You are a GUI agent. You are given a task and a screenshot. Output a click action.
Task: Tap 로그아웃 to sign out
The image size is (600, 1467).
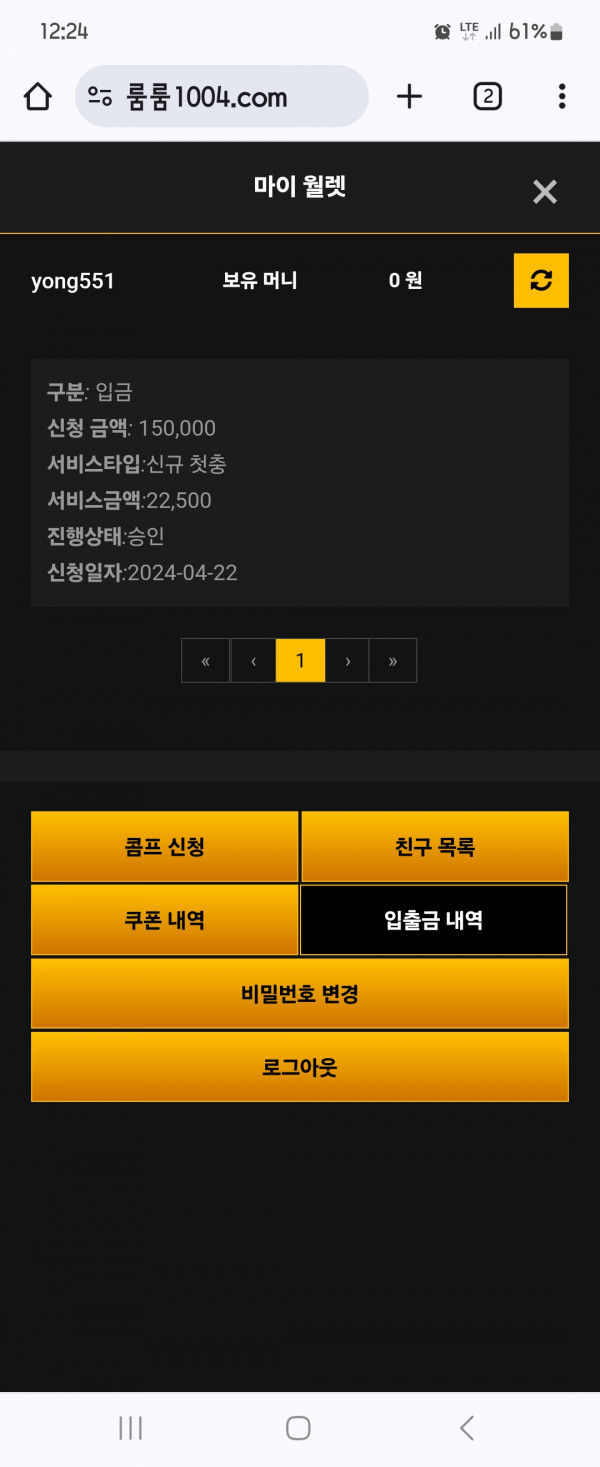[x=300, y=1067]
